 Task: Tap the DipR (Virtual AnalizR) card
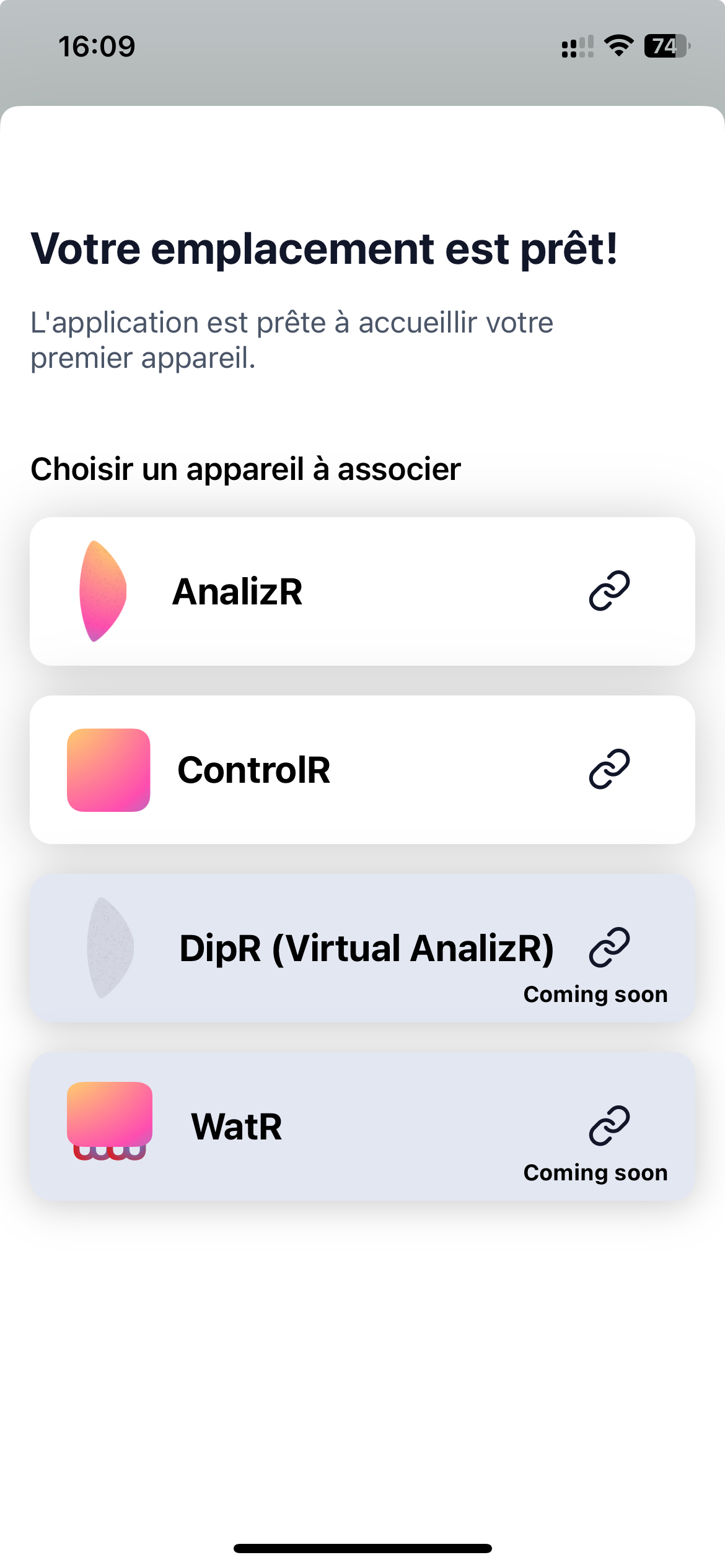[362, 948]
